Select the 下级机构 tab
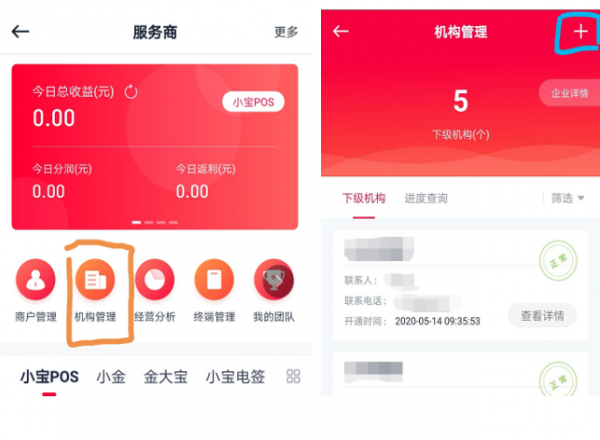 click(x=363, y=198)
